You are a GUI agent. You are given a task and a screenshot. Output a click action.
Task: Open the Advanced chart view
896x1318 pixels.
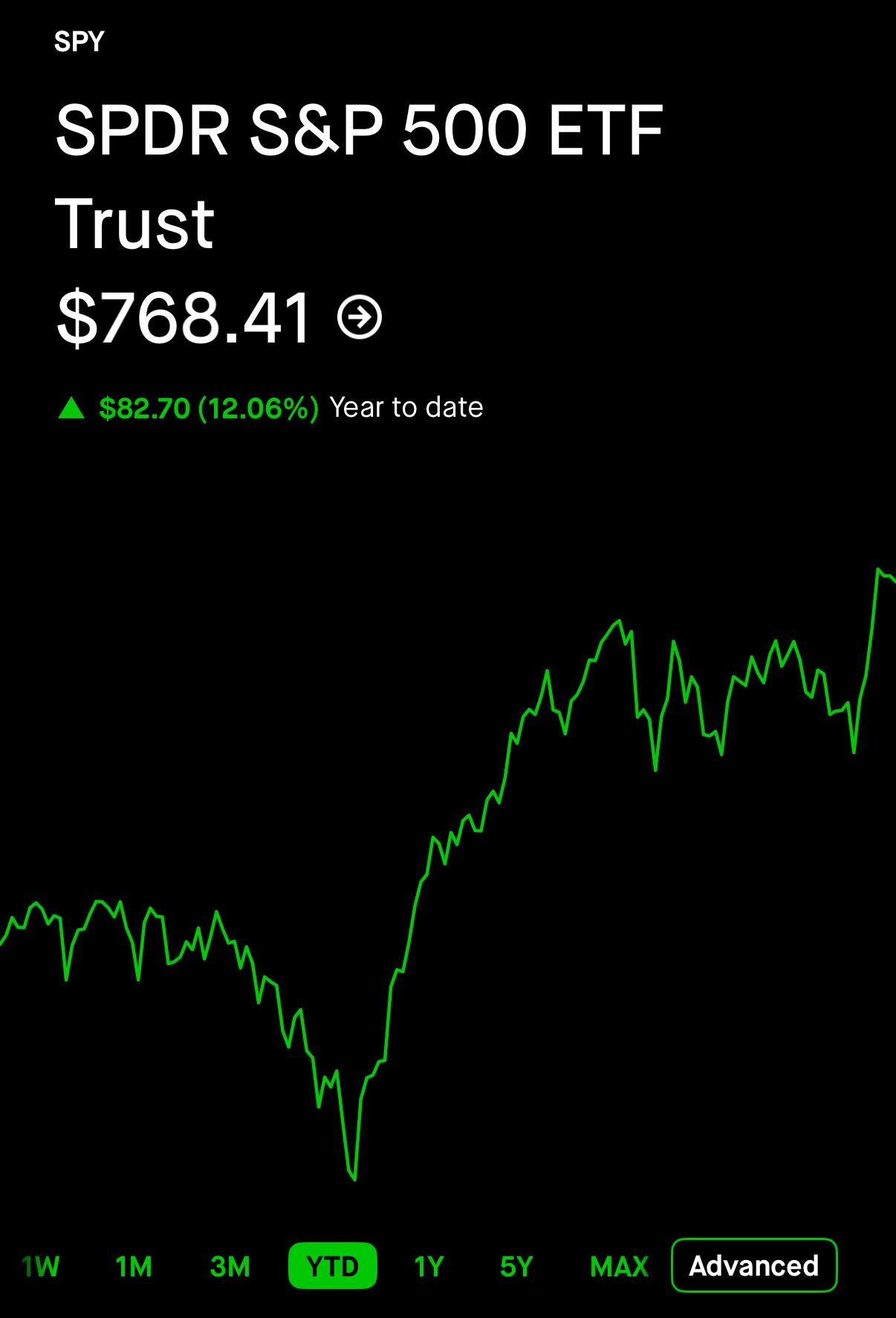(754, 1265)
